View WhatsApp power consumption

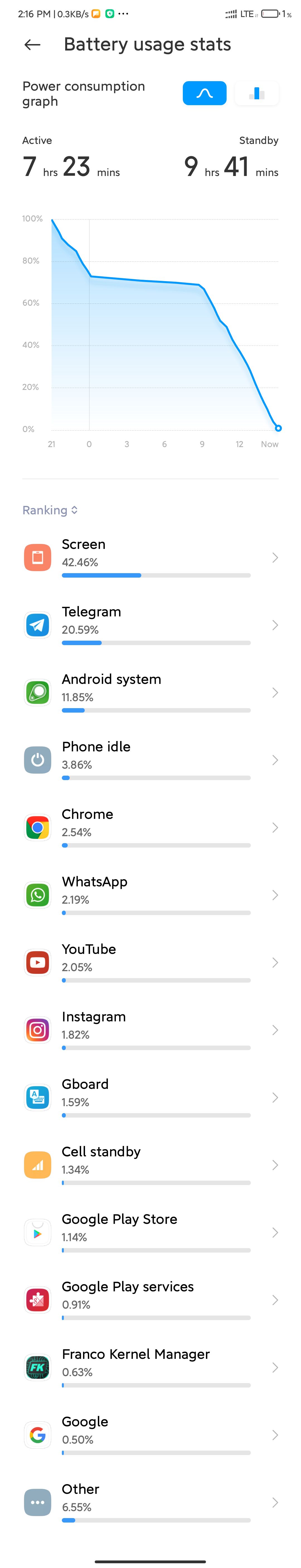(150, 895)
